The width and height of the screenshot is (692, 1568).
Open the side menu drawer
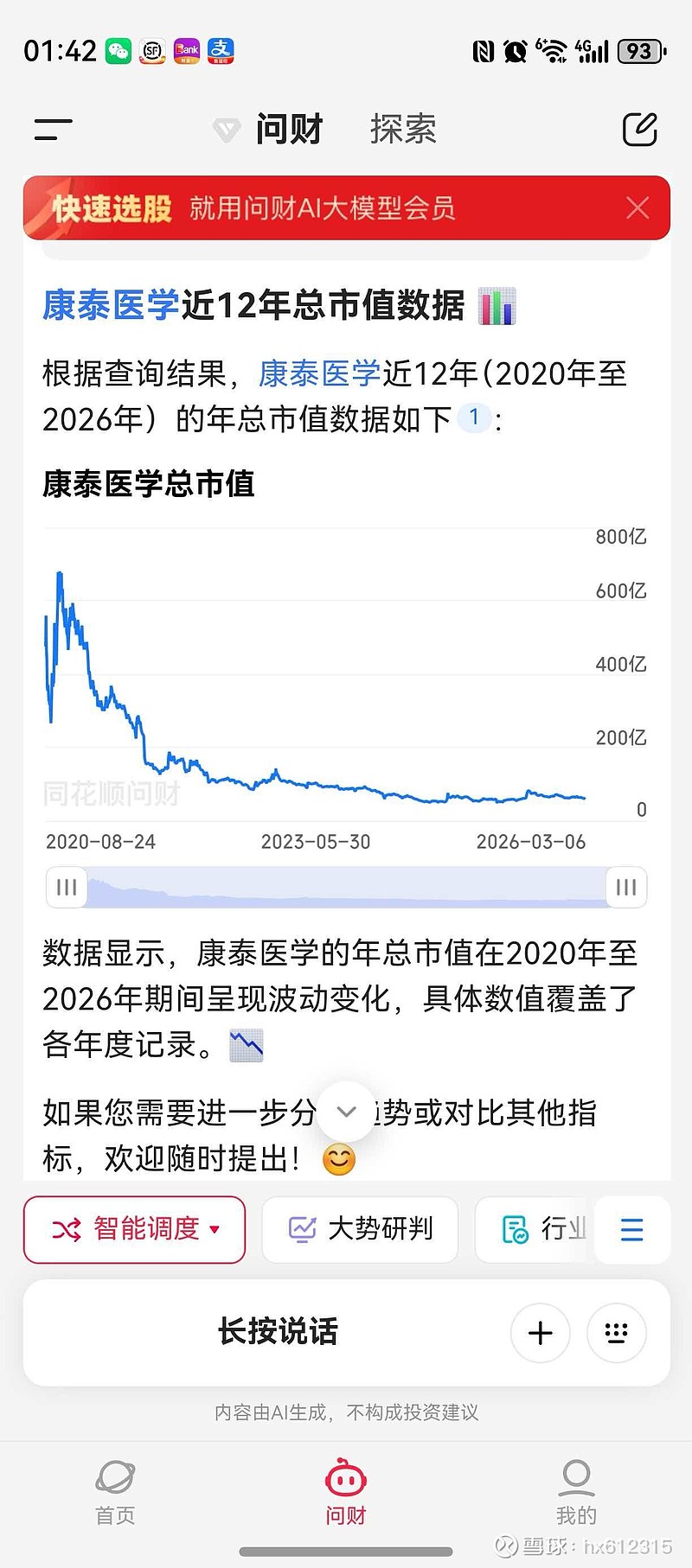pos(53,130)
